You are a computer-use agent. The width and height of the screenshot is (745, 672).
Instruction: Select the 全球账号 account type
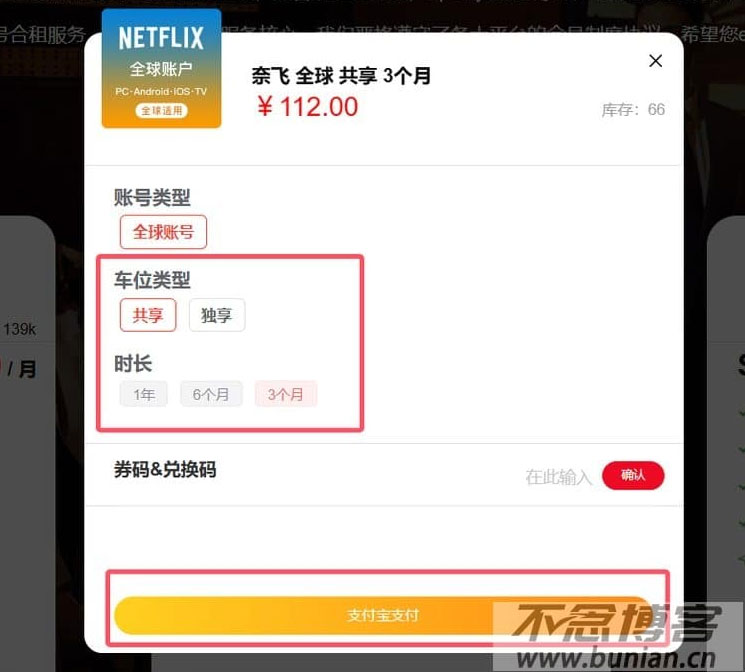(x=163, y=232)
